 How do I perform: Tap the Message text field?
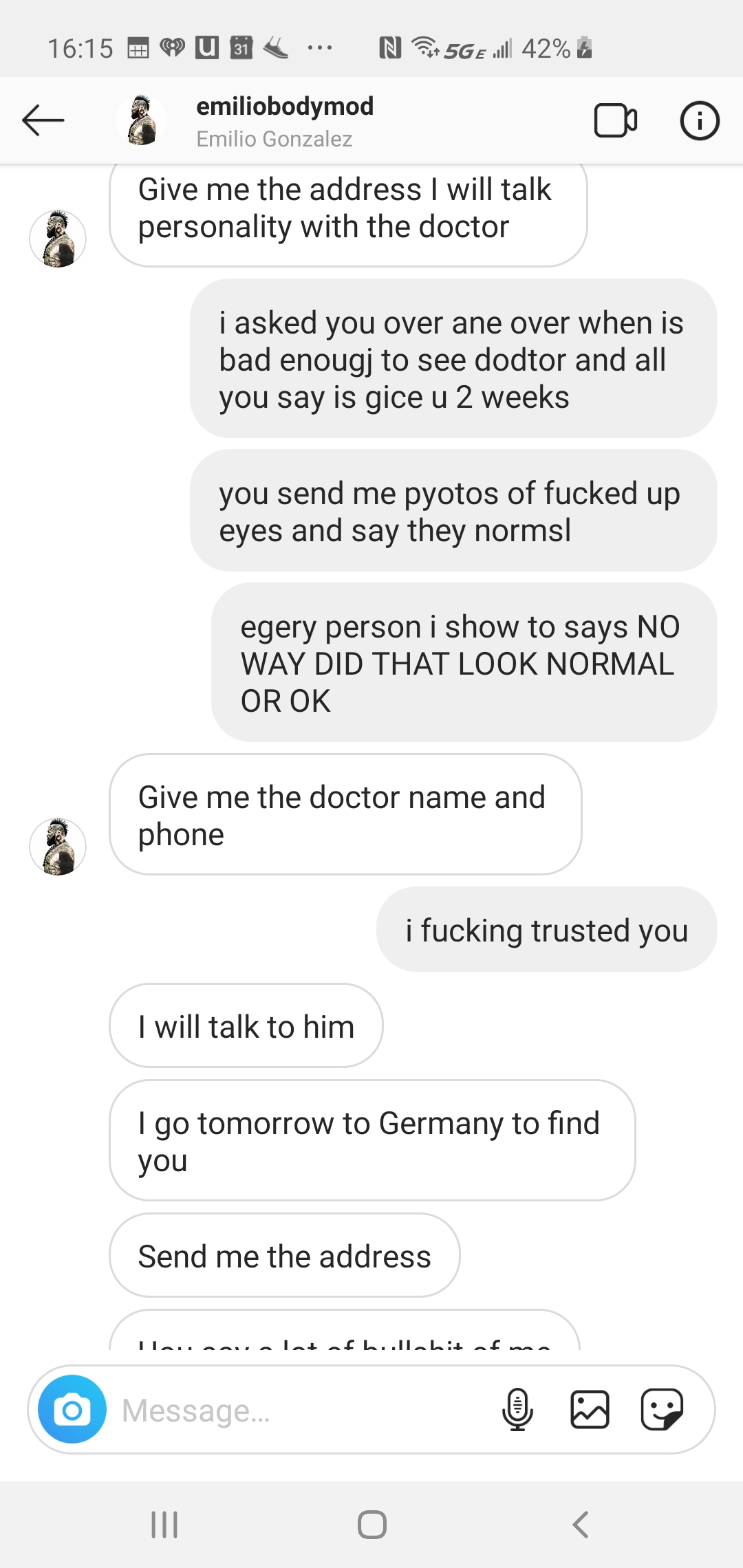pyautogui.click(x=303, y=1411)
